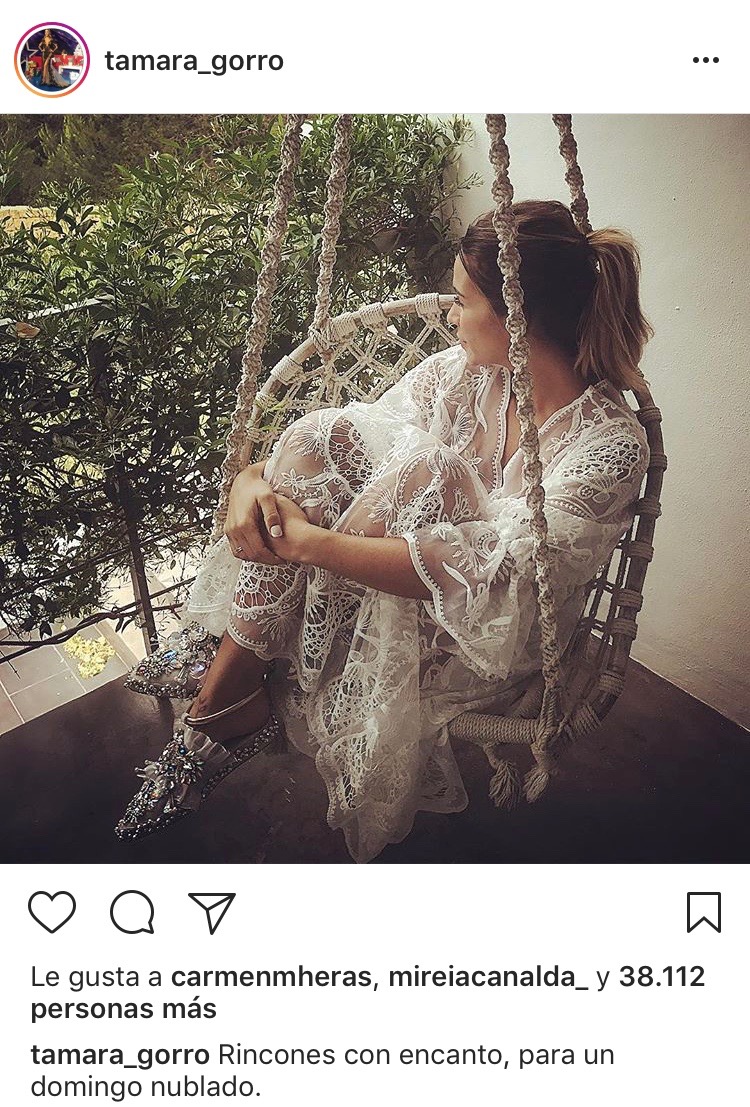The width and height of the screenshot is (750, 1107).
Task: Open tamara_gorro's profile picture story
Action: pos(51,60)
